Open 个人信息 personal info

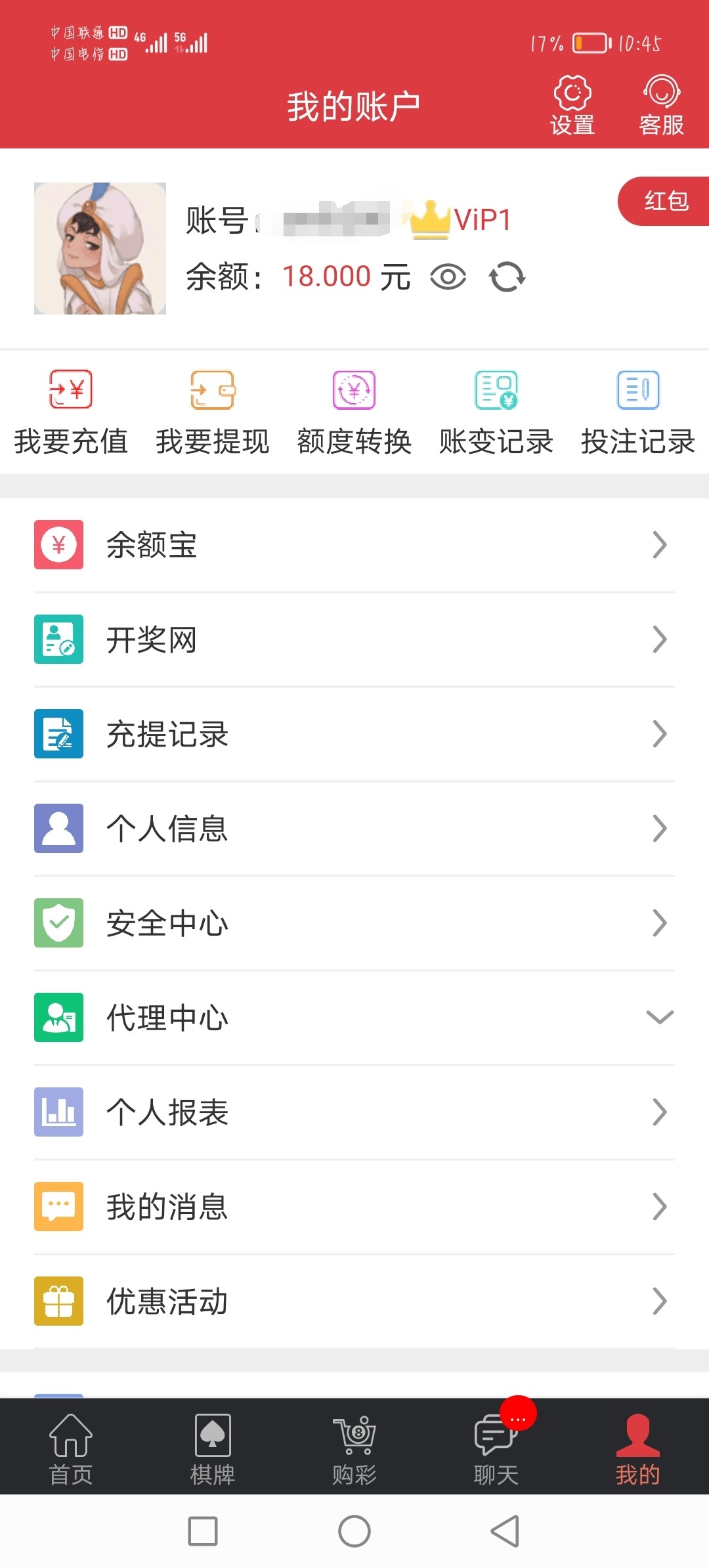pos(354,829)
